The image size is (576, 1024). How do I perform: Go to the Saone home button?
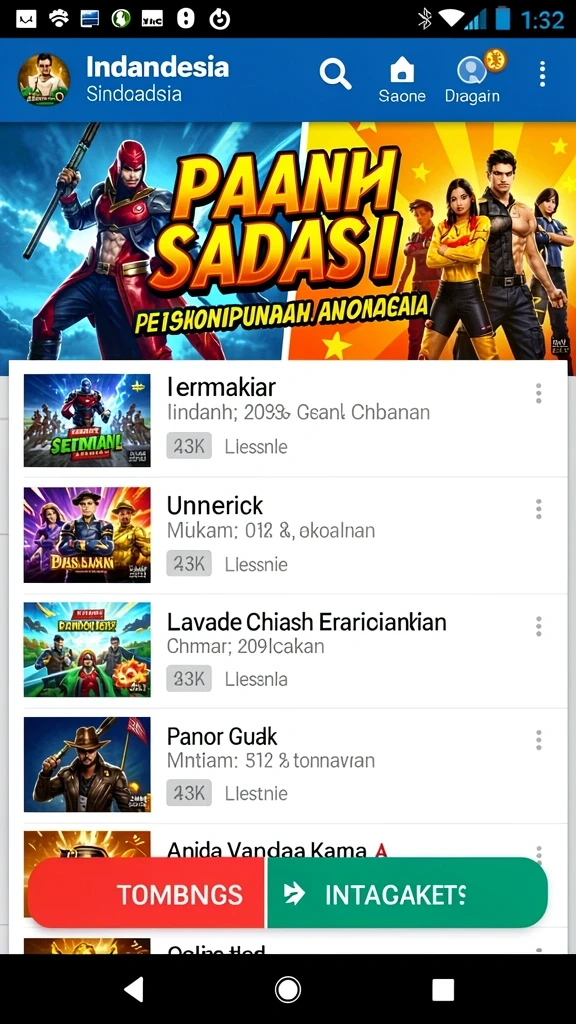point(402,80)
